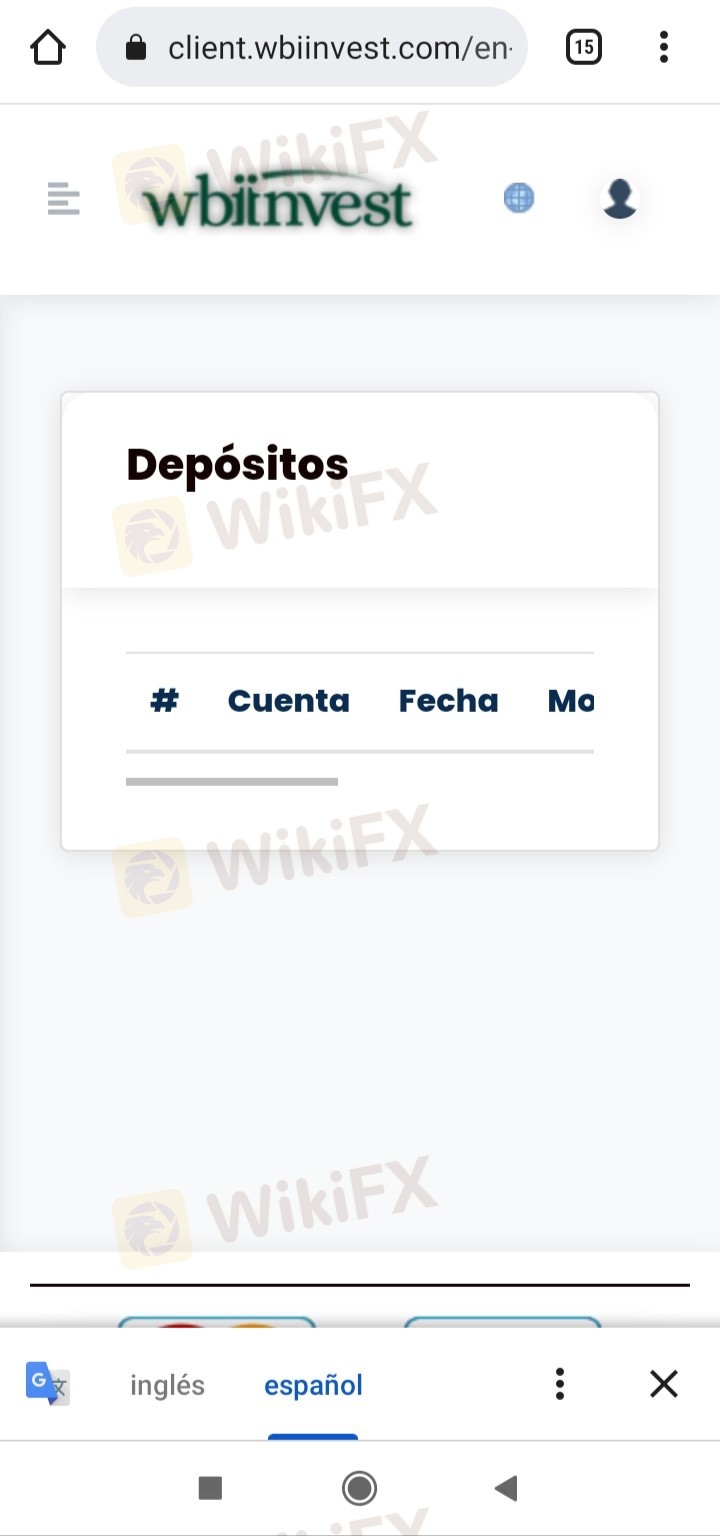Image resolution: width=720 pixels, height=1536 pixels.
Task: Sort deposits by Cuenta column
Action: 289,701
